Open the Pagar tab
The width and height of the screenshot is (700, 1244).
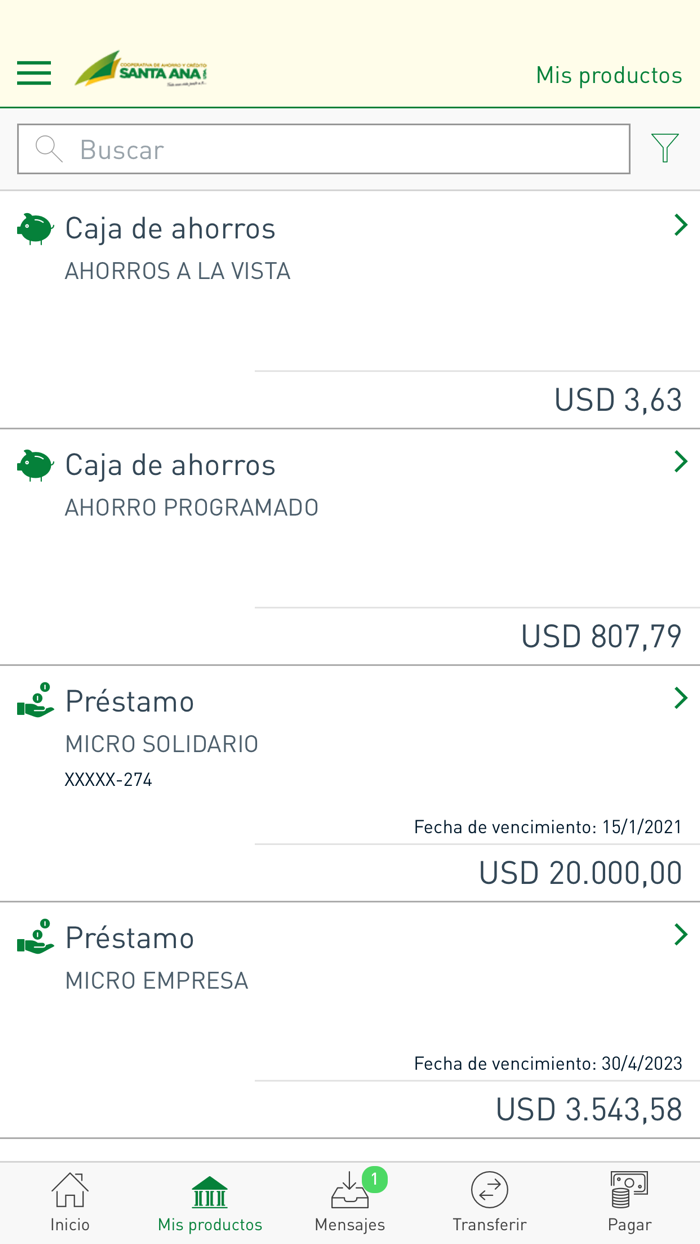pyautogui.click(x=629, y=1202)
